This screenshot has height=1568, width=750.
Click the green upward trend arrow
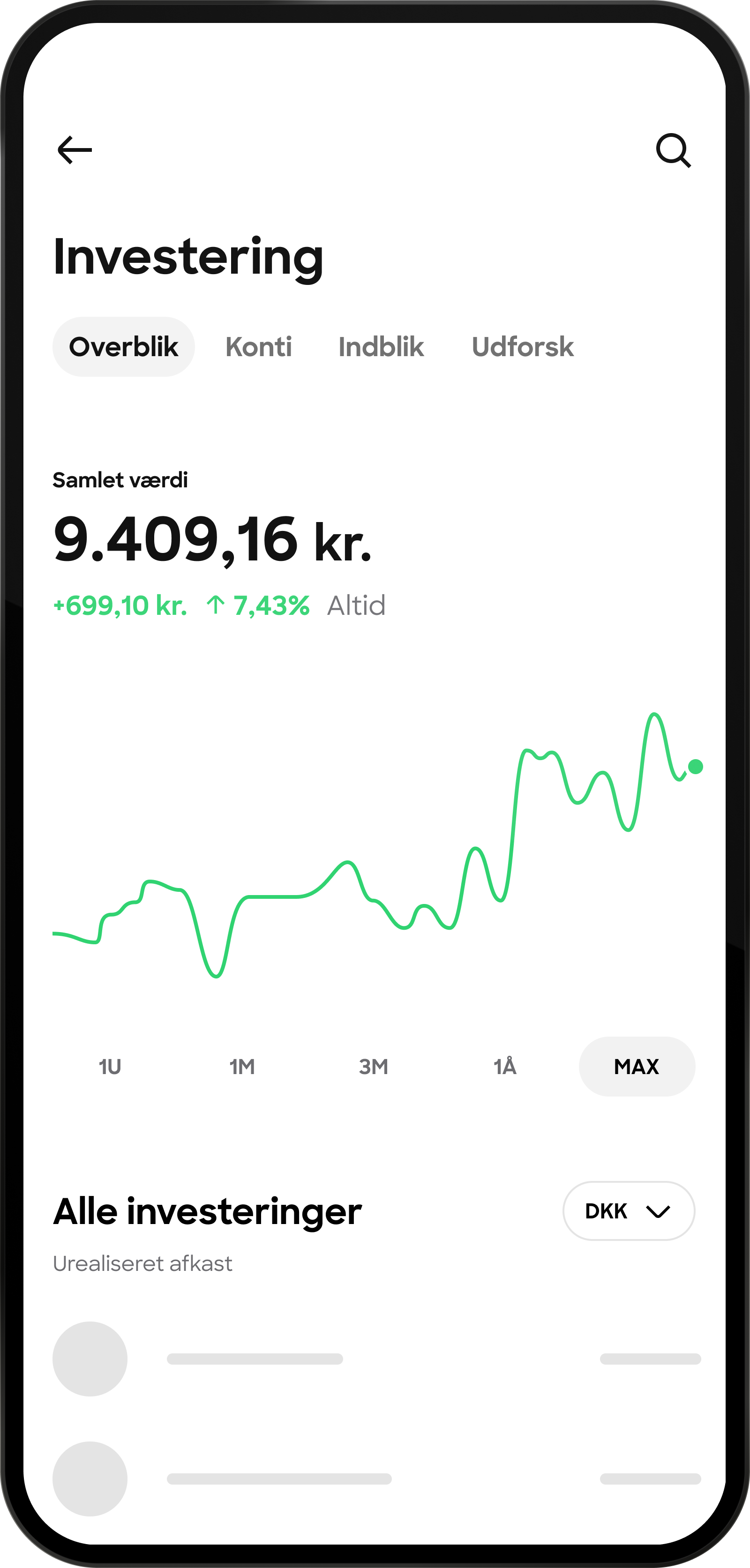point(216,605)
